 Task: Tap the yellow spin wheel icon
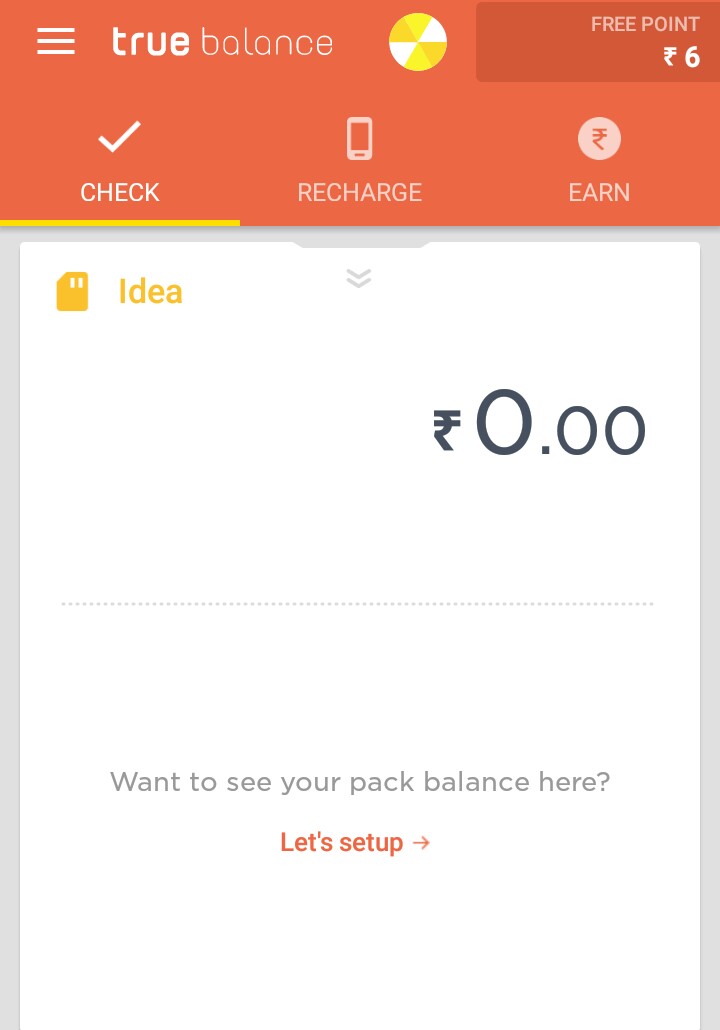(x=418, y=43)
